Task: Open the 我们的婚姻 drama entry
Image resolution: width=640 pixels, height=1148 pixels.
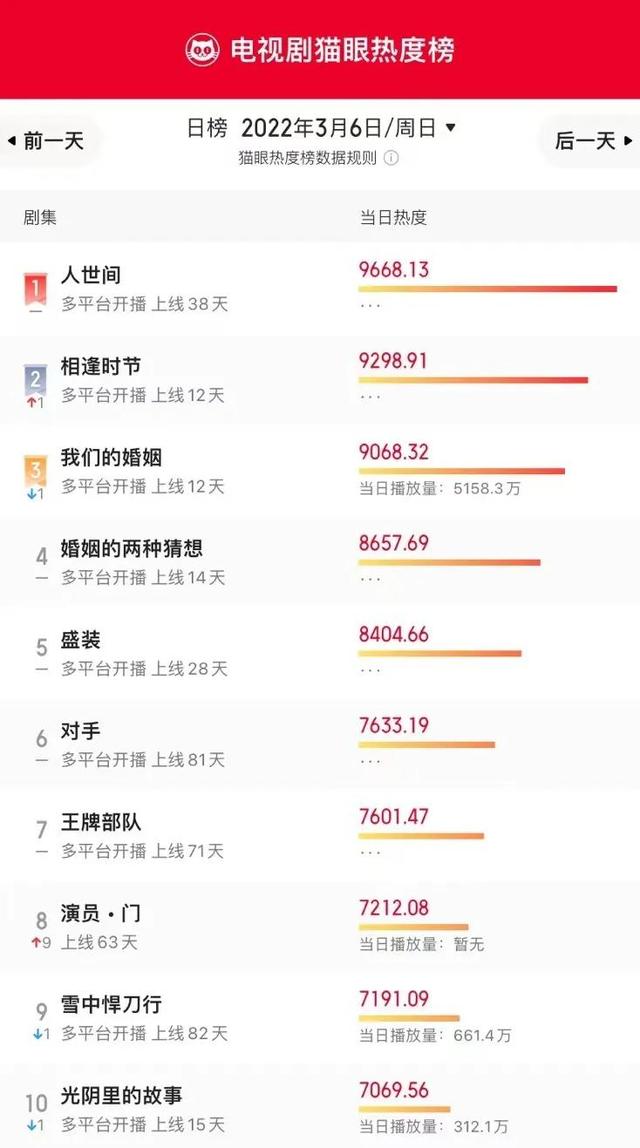Action: pos(320,472)
